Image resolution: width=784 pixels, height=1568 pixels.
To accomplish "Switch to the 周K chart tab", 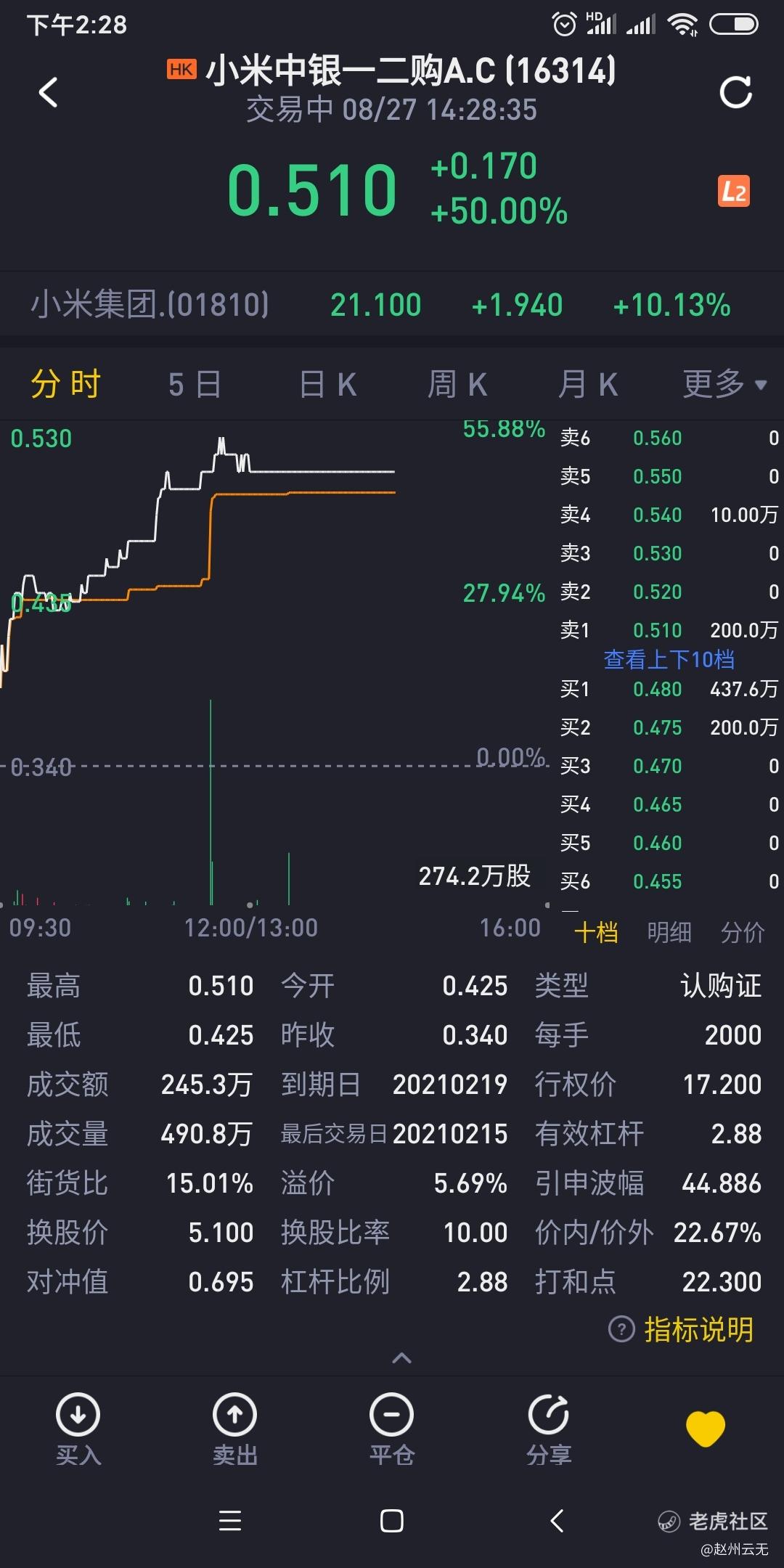I will [x=457, y=385].
